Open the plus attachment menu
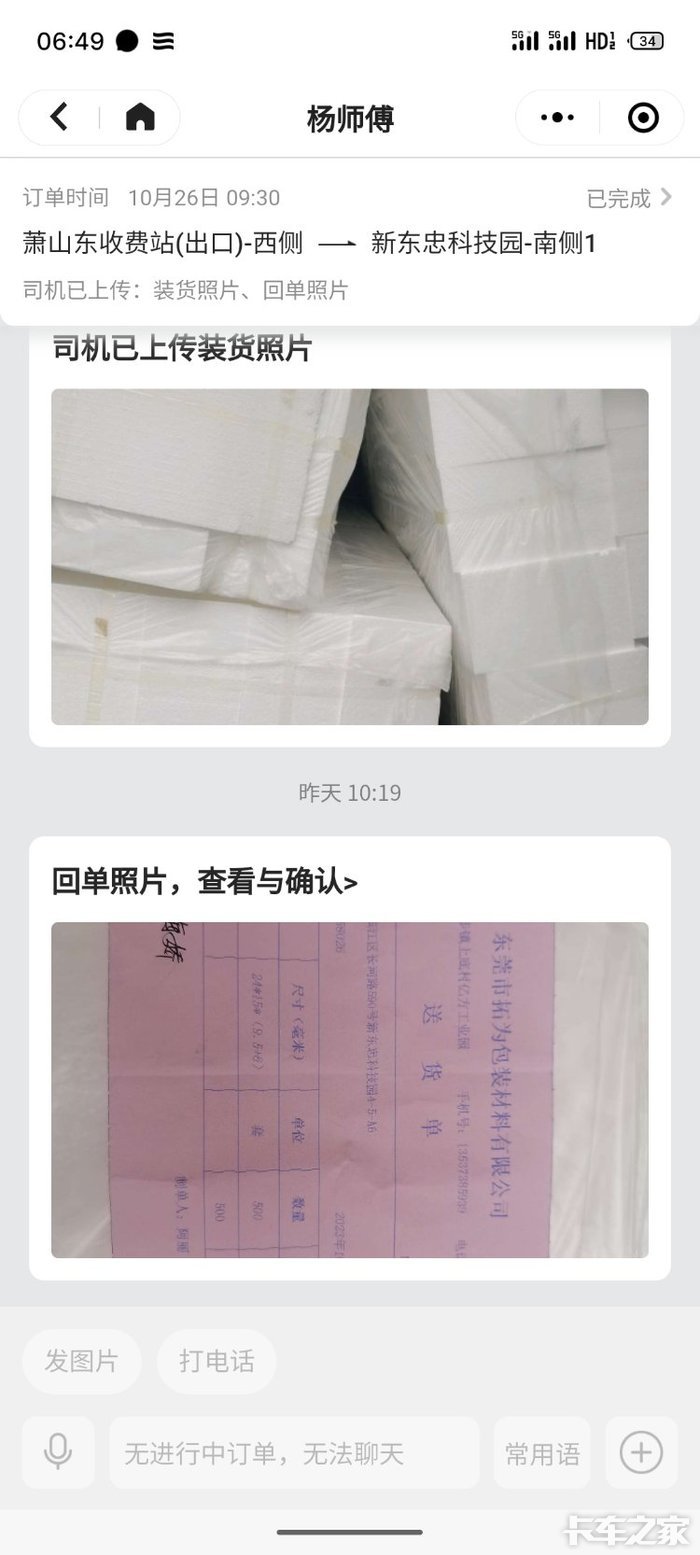This screenshot has height=1555, width=700. (x=641, y=1452)
